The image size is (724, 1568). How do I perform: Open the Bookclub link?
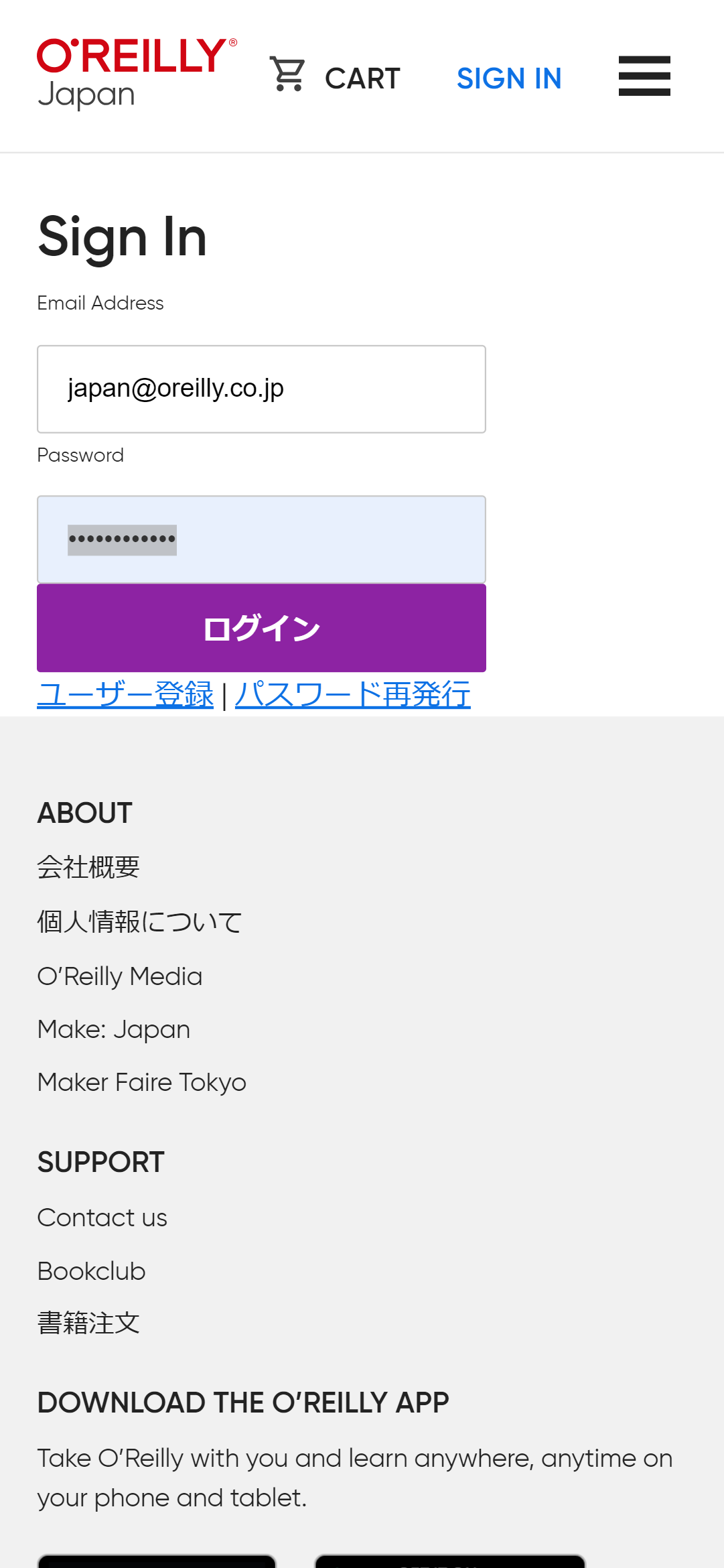pos(92,1271)
